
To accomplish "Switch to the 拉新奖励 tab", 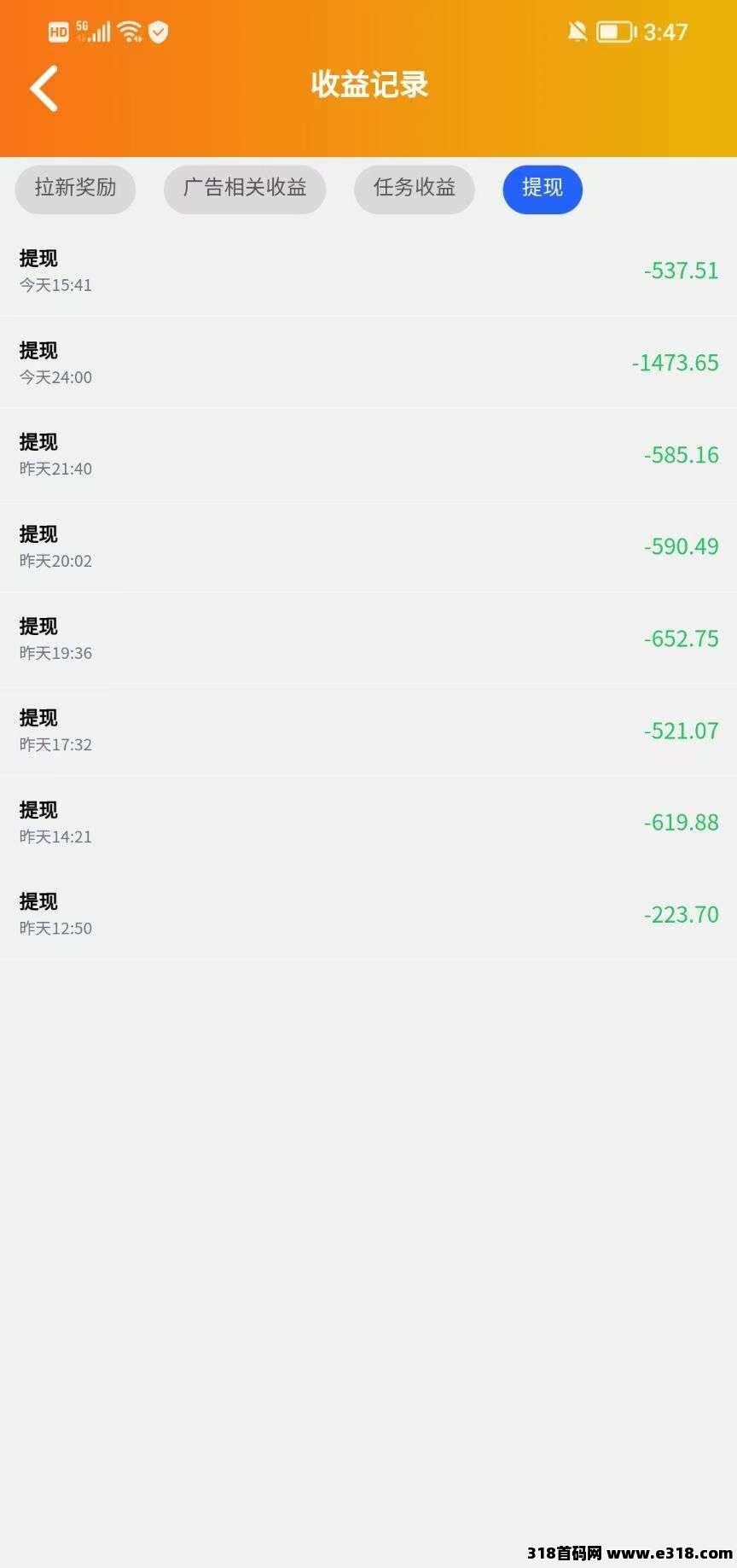I will (75, 189).
